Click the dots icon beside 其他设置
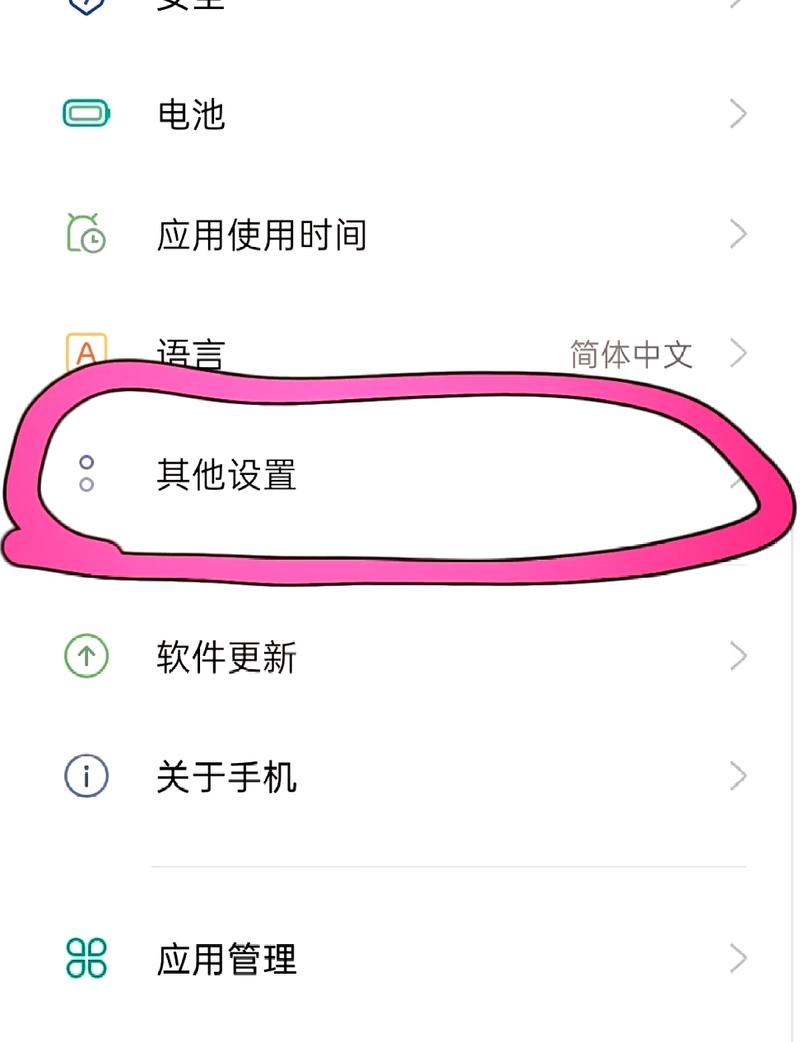The height and width of the screenshot is (1042, 800). tap(85, 474)
